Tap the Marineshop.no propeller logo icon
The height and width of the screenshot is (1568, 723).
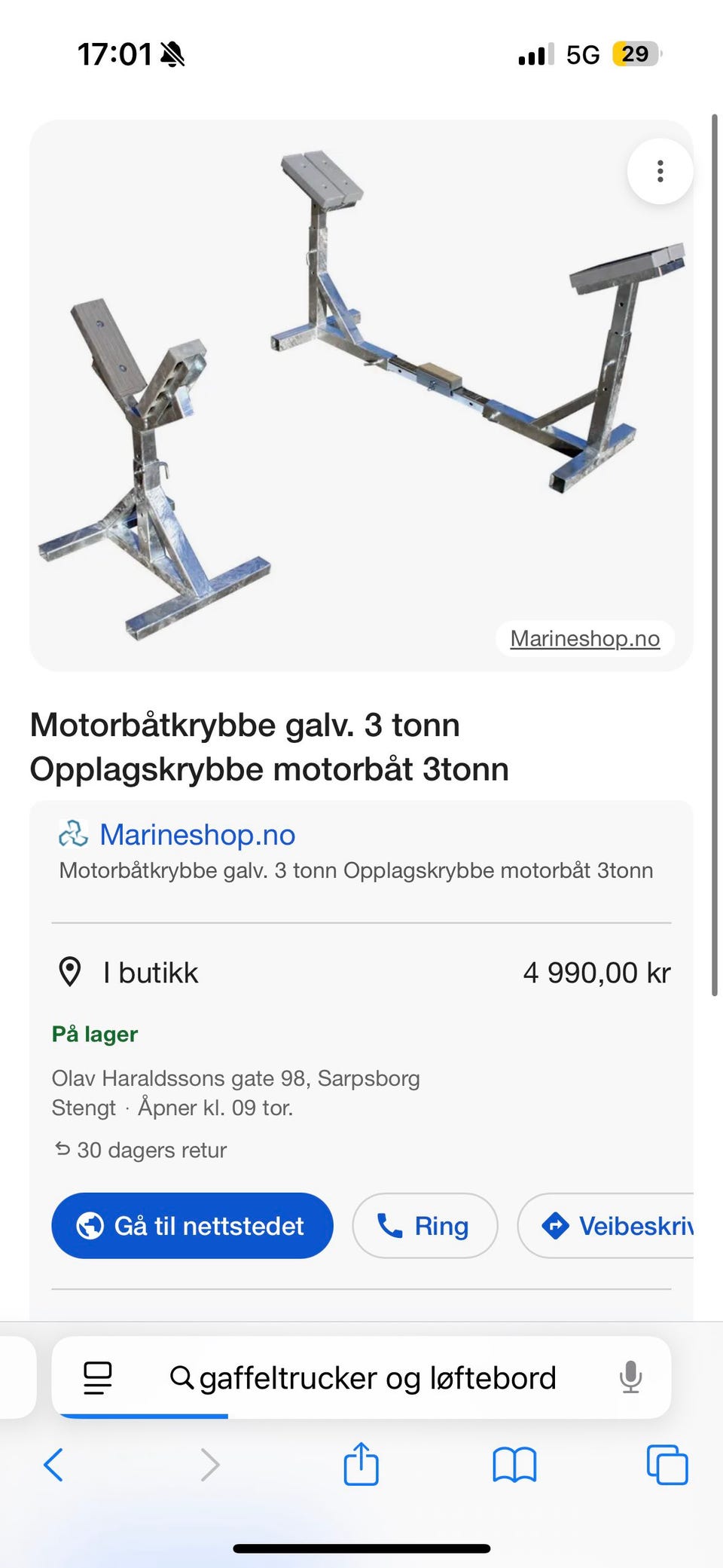[x=74, y=833]
